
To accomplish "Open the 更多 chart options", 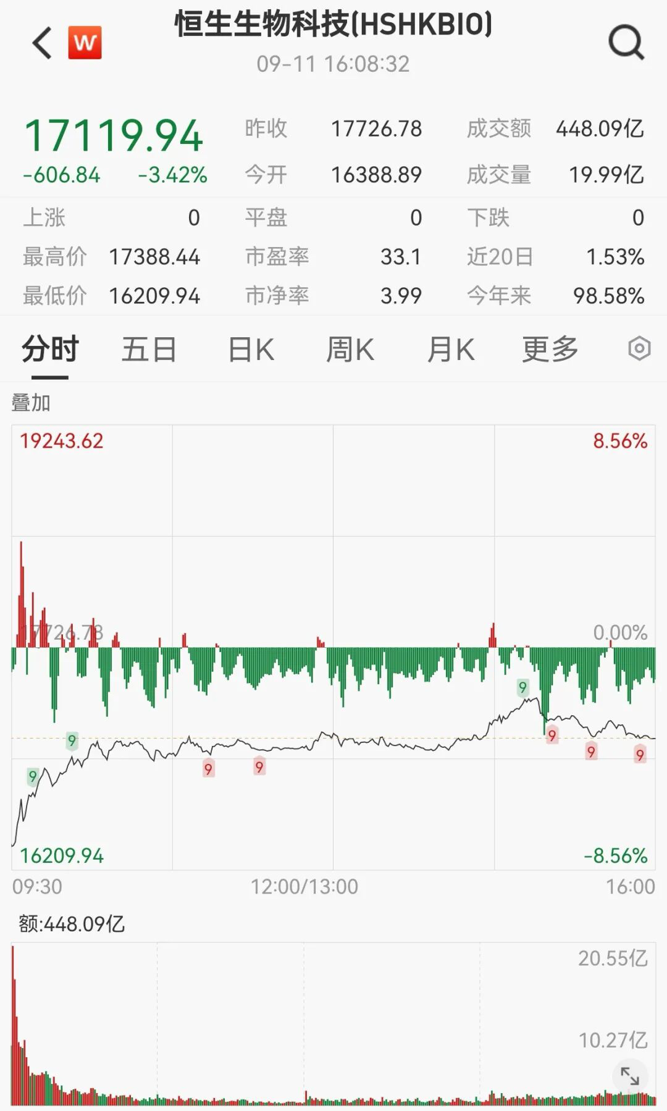I will point(551,349).
